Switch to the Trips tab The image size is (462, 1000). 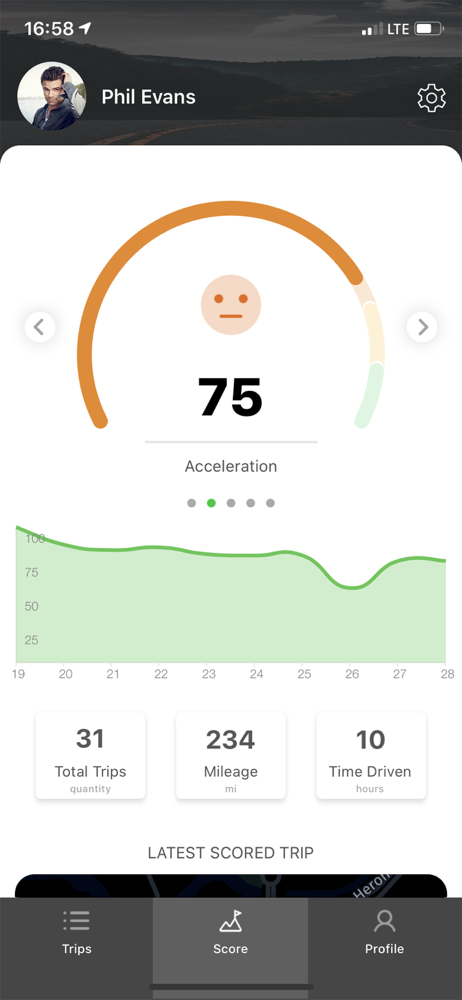pos(77,933)
